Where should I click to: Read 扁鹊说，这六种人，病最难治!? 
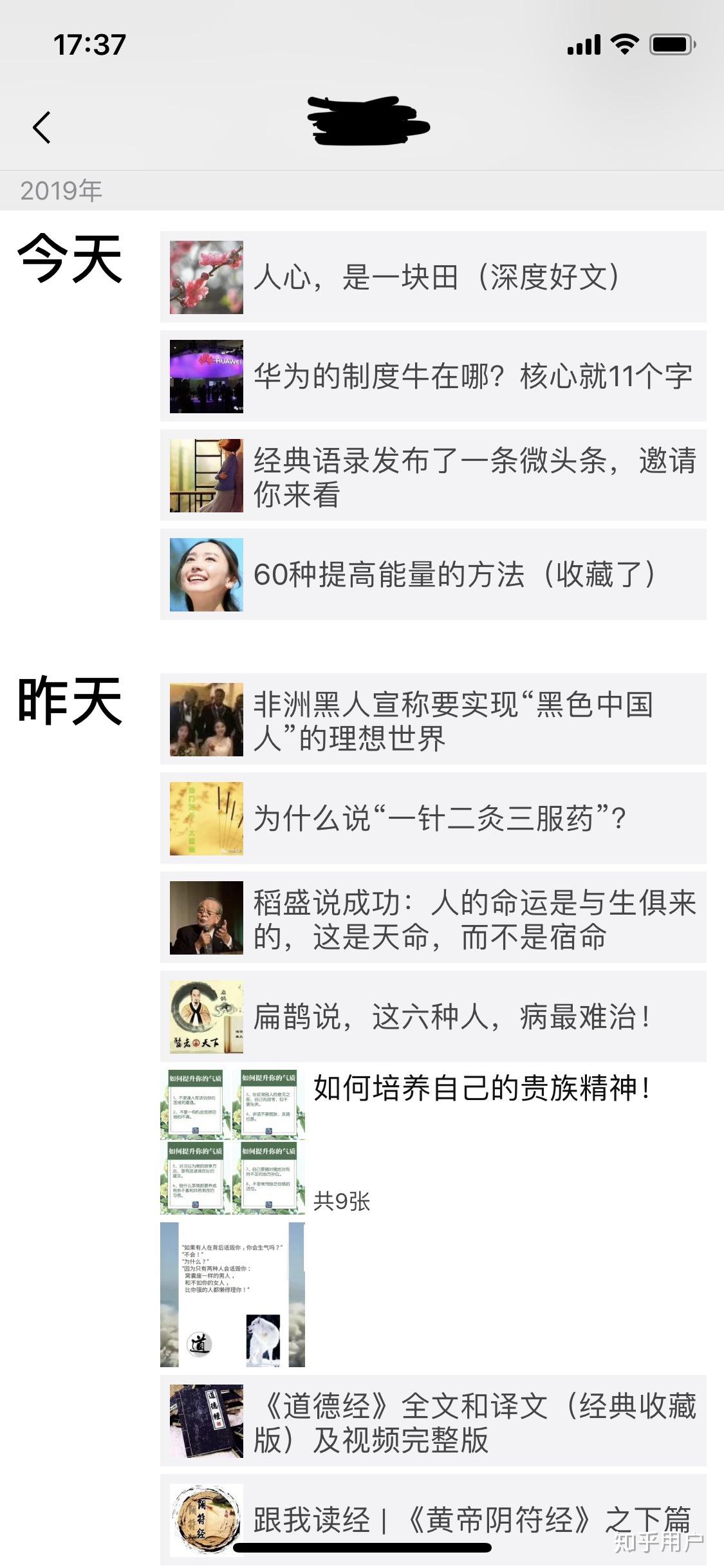click(432, 1017)
